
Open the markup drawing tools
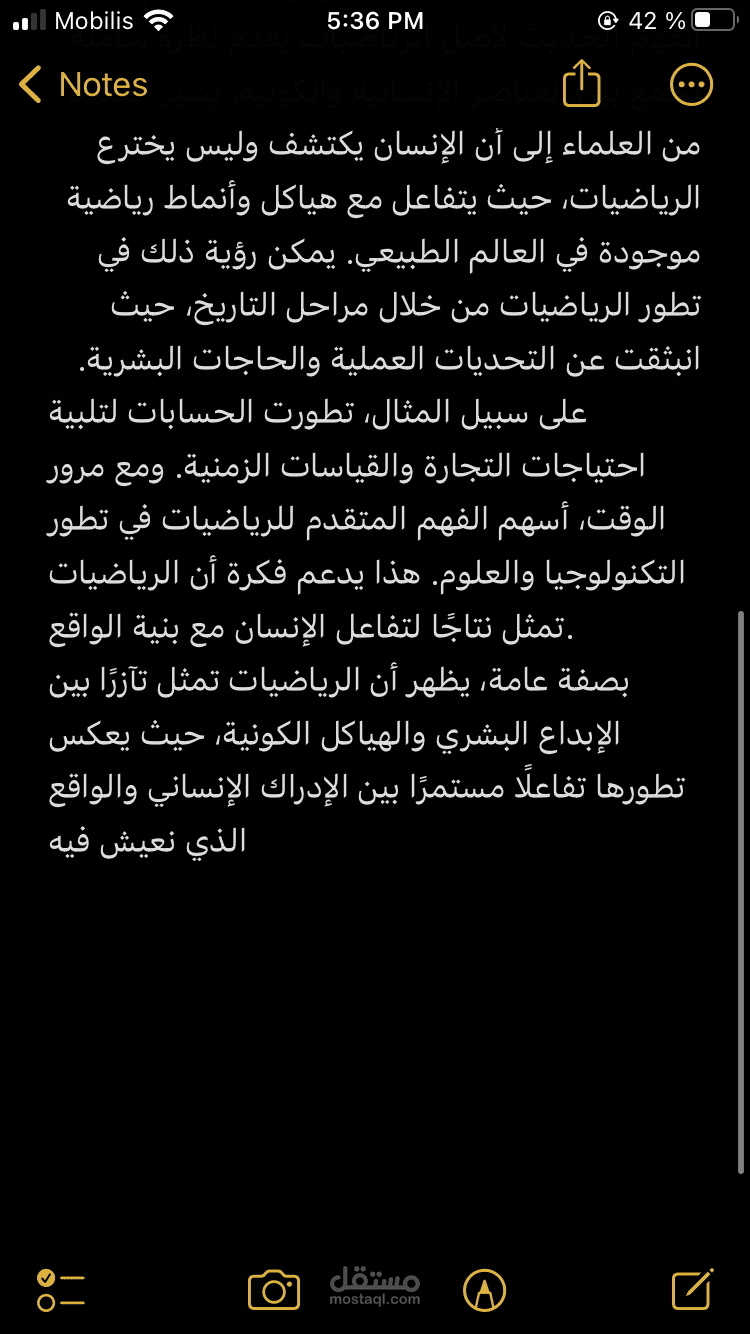coord(486,1289)
